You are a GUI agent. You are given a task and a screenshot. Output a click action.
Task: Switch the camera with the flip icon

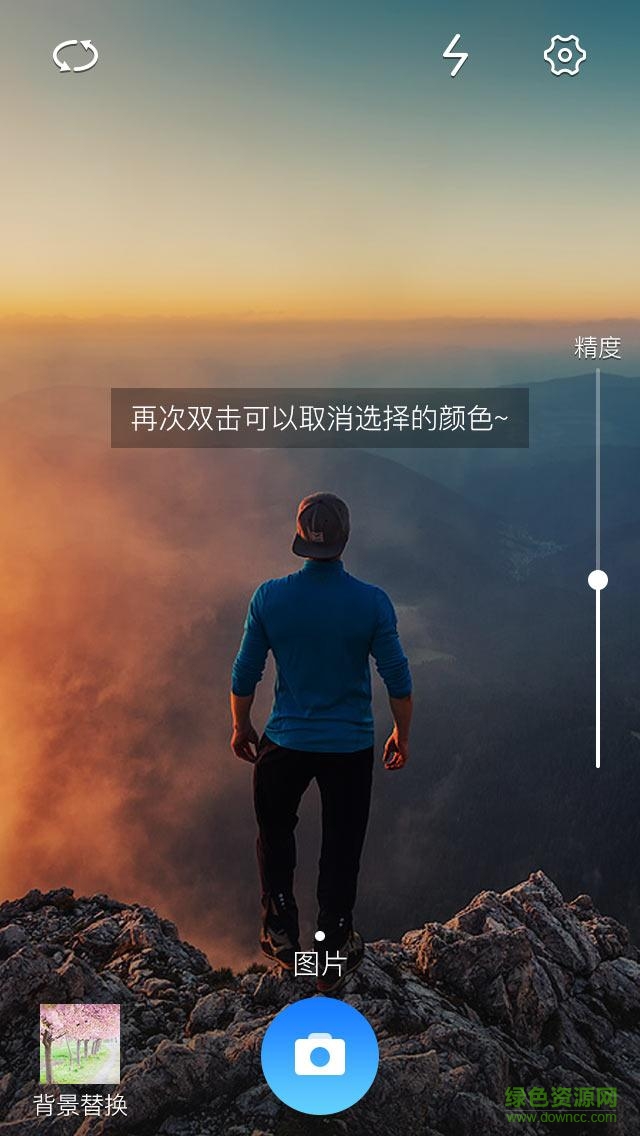(76, 56)
